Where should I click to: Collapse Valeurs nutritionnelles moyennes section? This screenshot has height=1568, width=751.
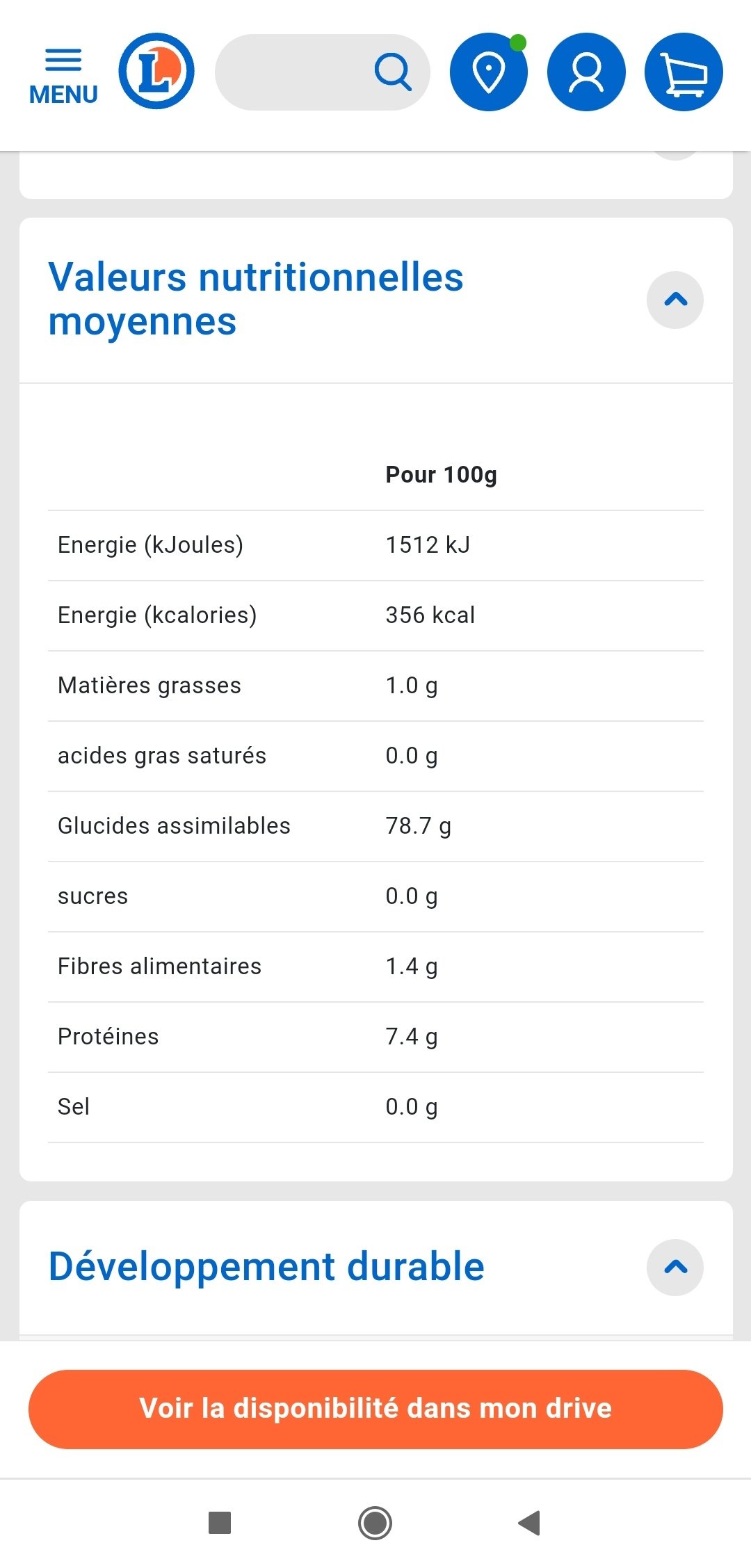coord(675,300)
